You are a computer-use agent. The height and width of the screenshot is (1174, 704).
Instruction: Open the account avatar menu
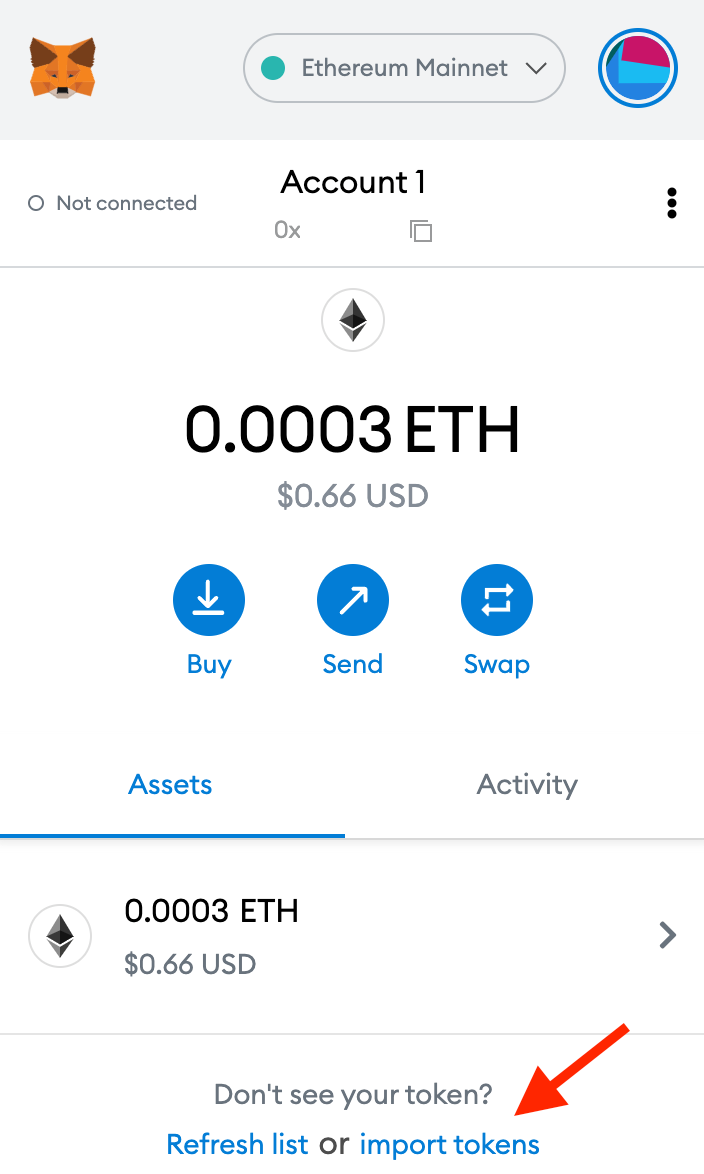[638, 68]
